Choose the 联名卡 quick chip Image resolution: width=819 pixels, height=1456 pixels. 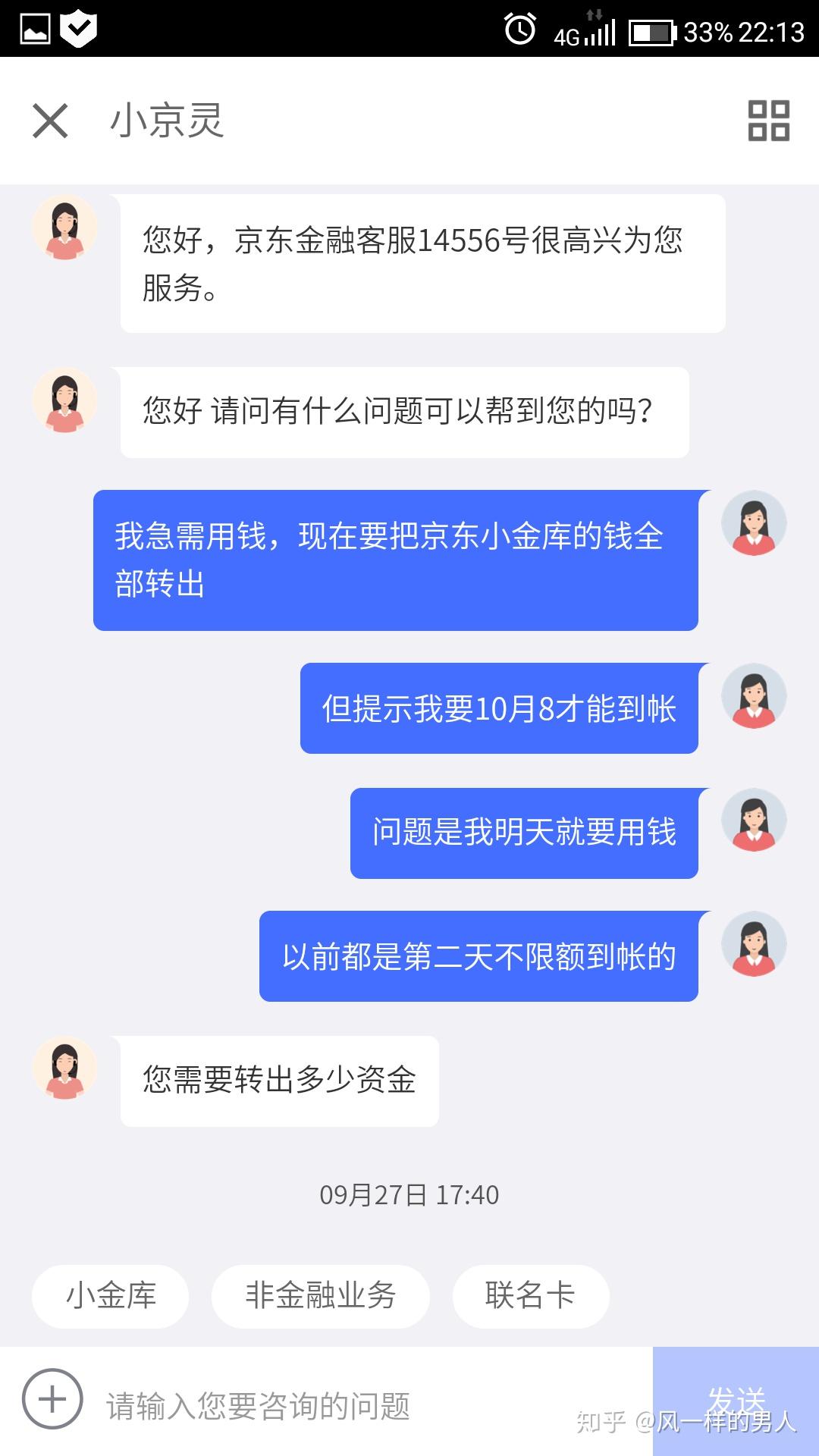[x=530, y=1295]
